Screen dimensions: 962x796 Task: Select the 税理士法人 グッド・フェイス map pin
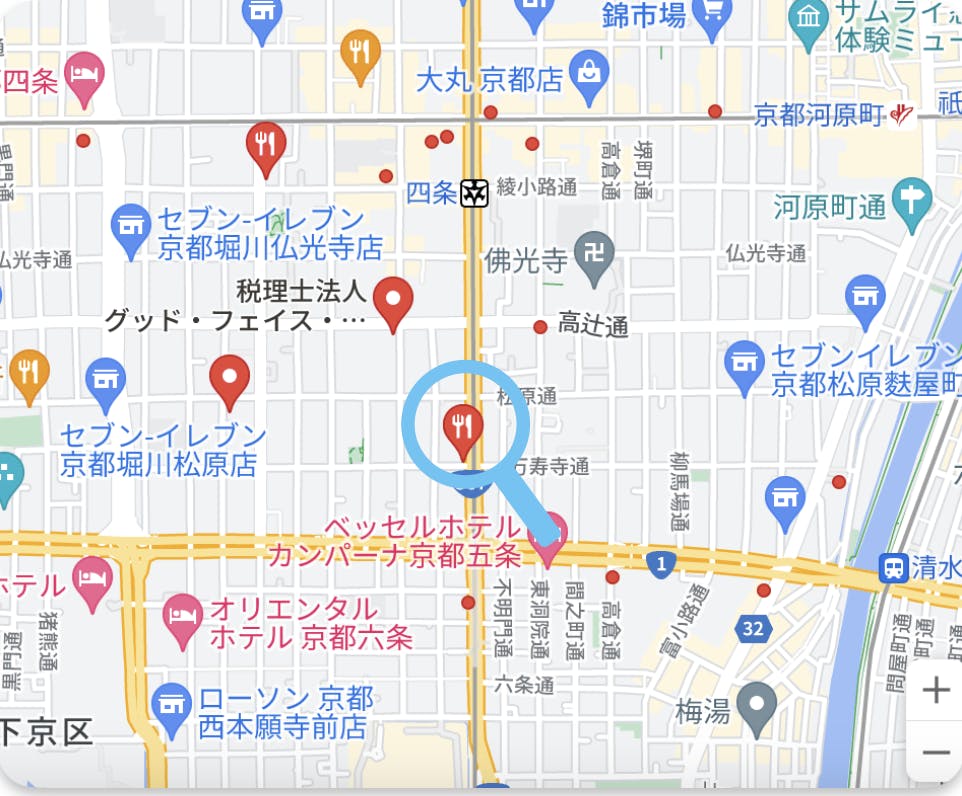click(x=393, y=304)
